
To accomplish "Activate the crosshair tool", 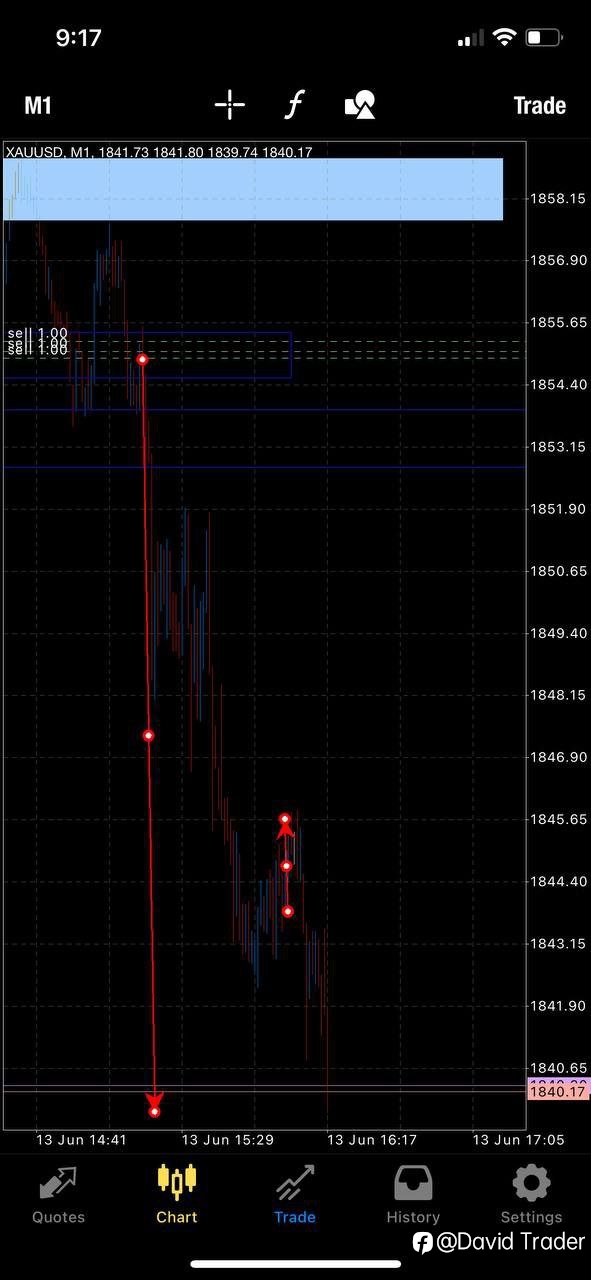I will (230, 105).
